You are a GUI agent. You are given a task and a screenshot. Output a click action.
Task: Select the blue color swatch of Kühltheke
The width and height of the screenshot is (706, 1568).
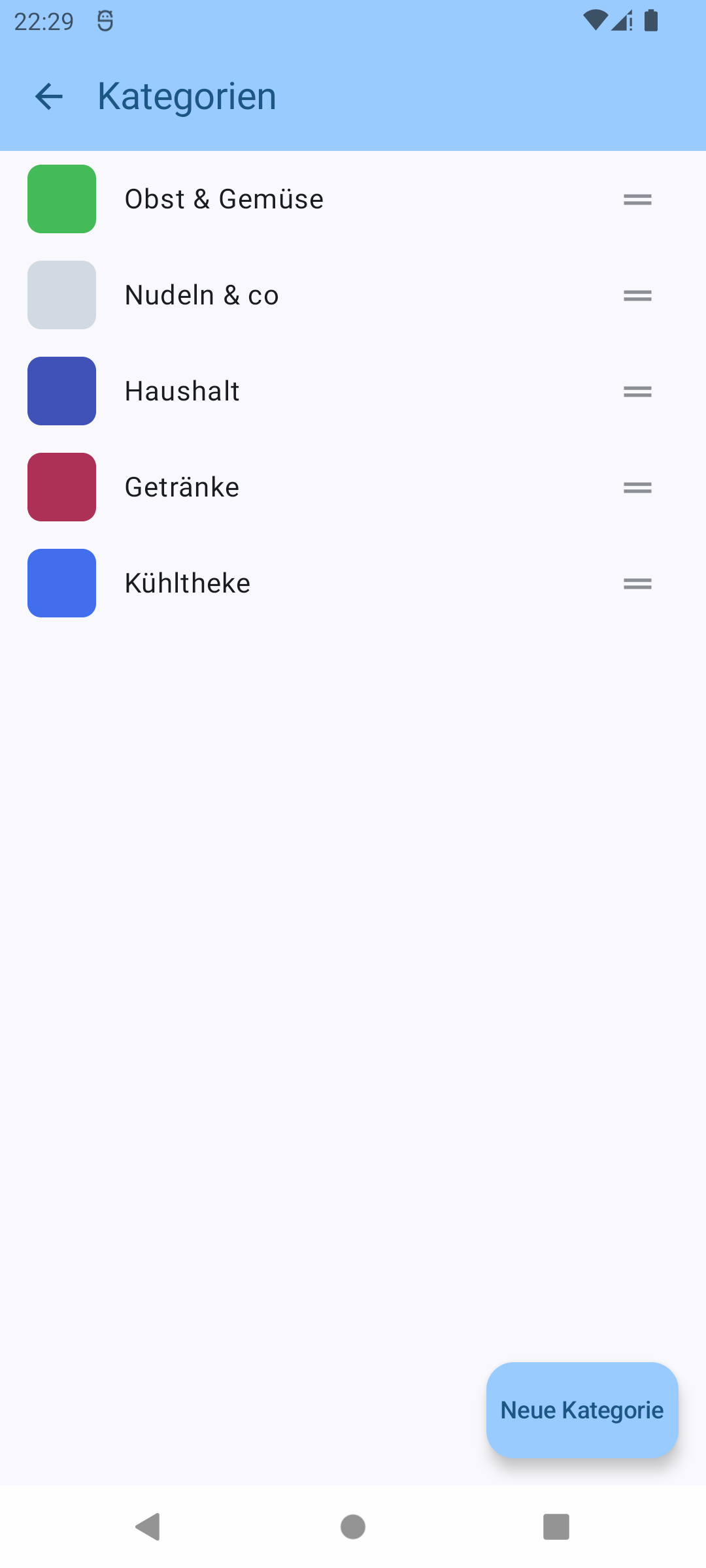click(61, 583)
